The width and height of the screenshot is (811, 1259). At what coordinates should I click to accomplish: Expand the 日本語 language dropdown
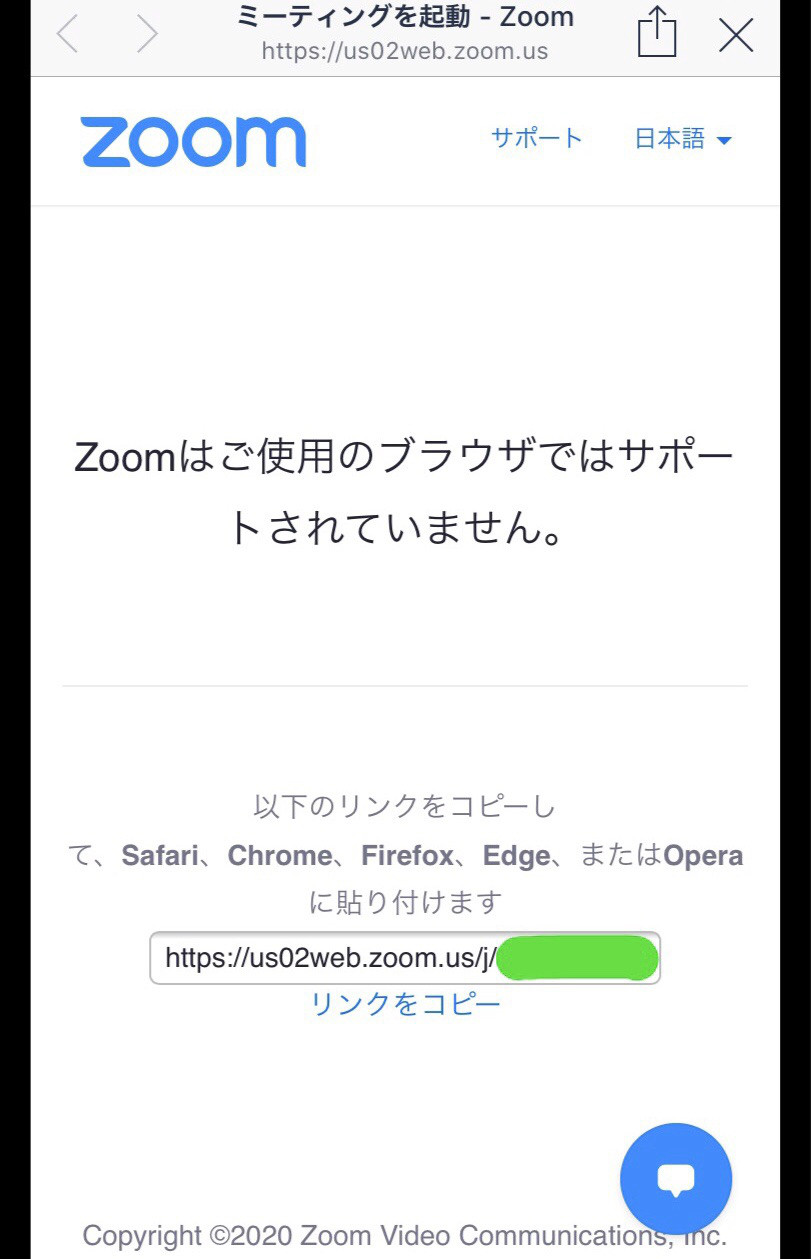(x=683, y=139)
